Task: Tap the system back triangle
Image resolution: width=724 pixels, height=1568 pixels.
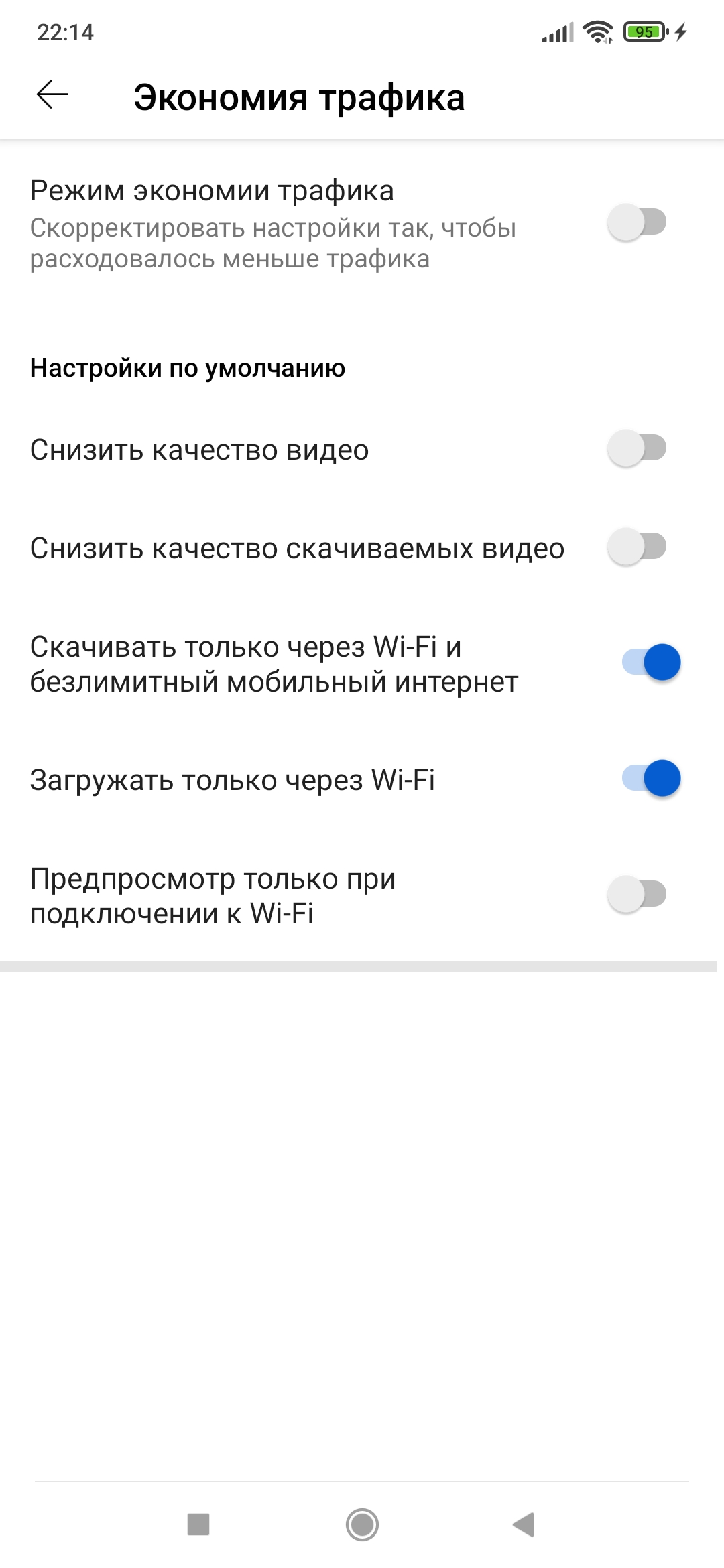Action: click(524, 1524)
